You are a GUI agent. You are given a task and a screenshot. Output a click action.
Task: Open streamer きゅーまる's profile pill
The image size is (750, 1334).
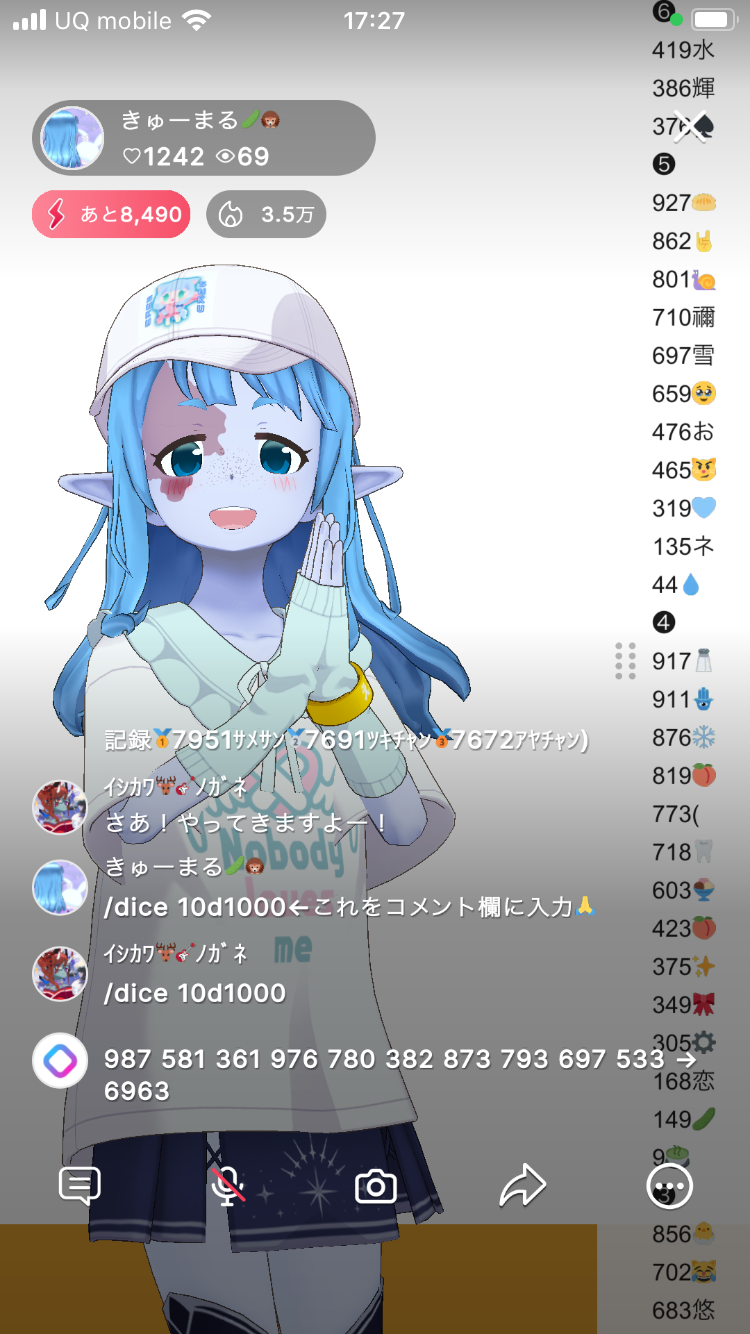coord(203,138)
